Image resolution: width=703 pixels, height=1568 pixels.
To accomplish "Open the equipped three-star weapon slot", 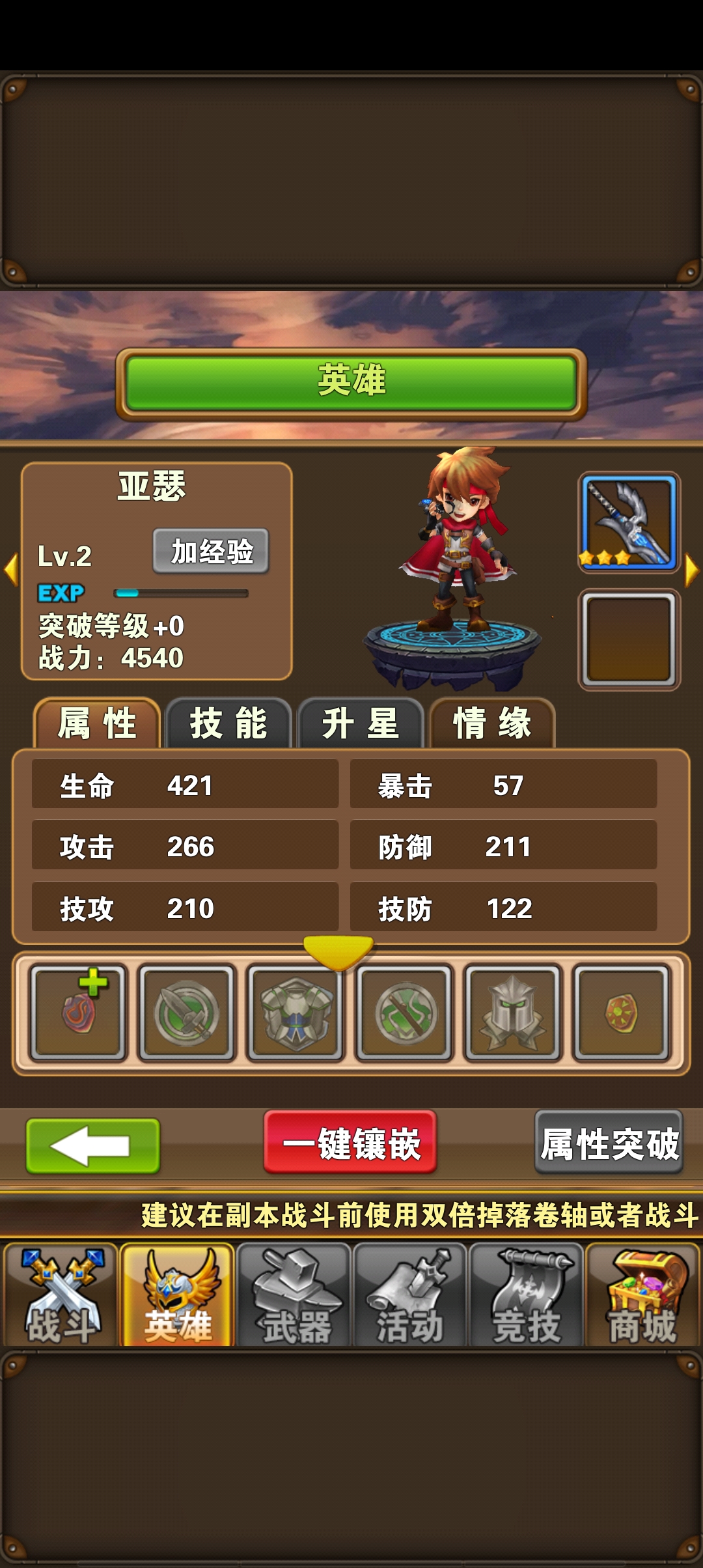I will (629, 522).
